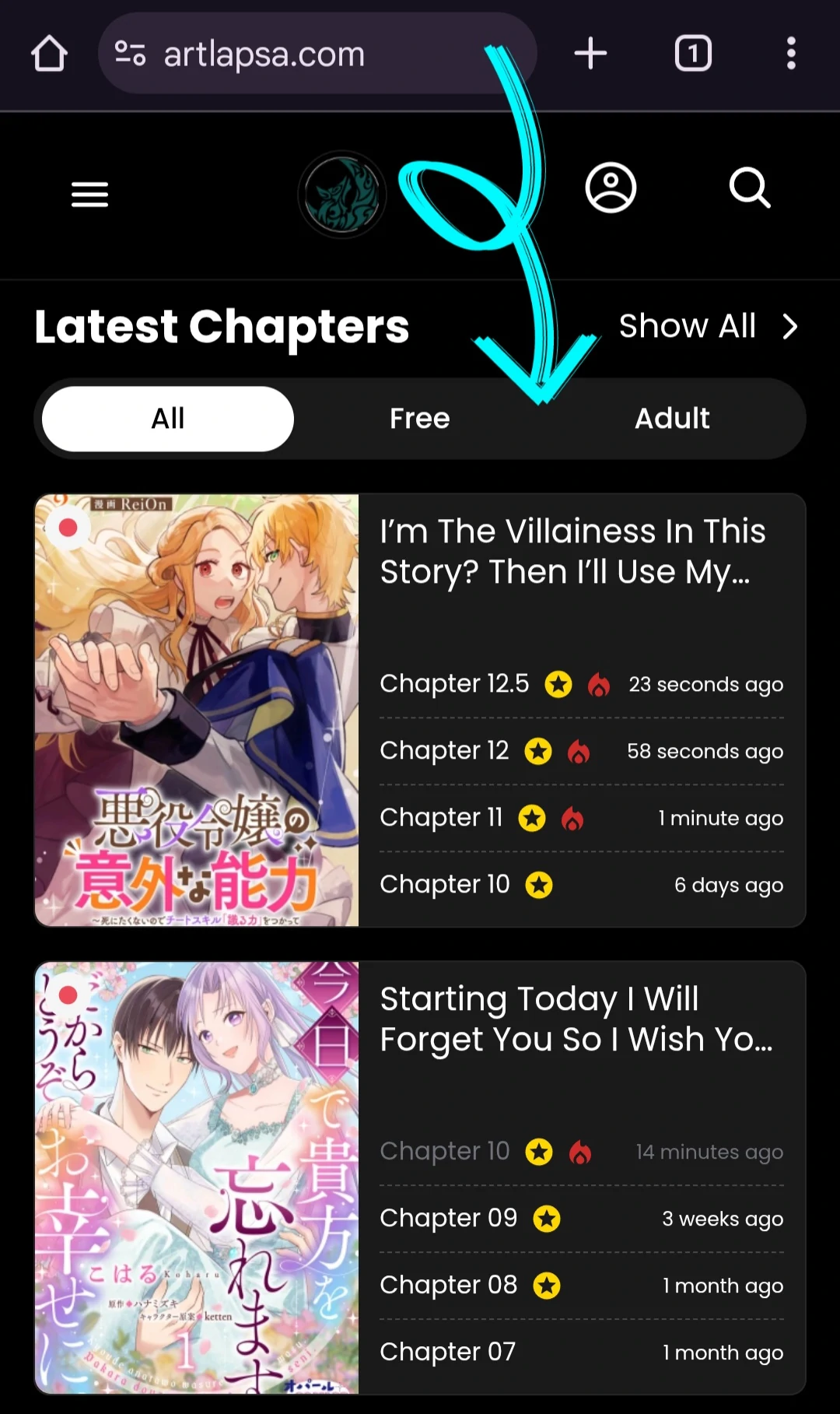This screenshot has width=840, height=1414.
Task: Open the user account icon
Action: 611,188
